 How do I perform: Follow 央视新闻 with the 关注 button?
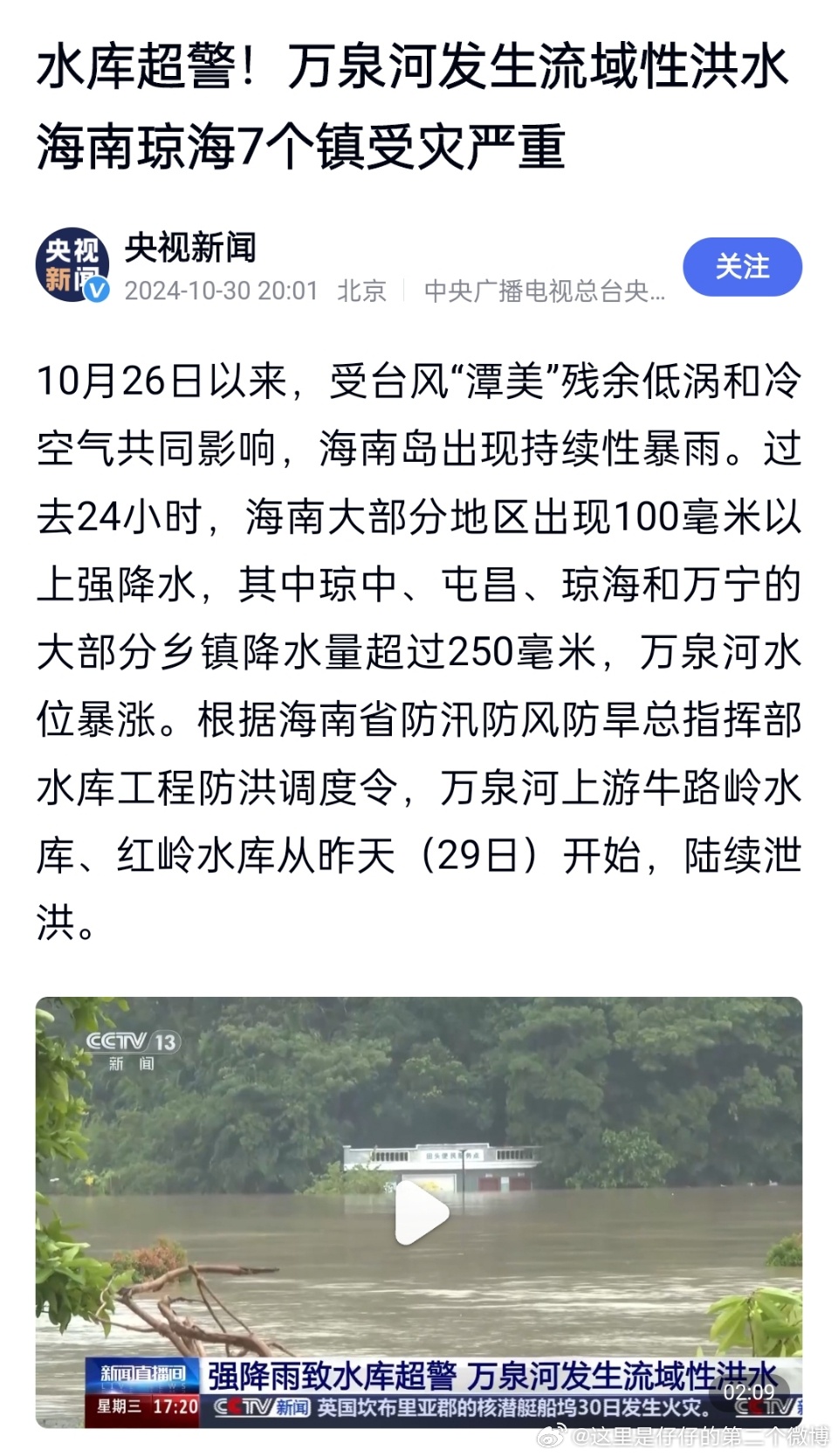click(x=742, y=267)
